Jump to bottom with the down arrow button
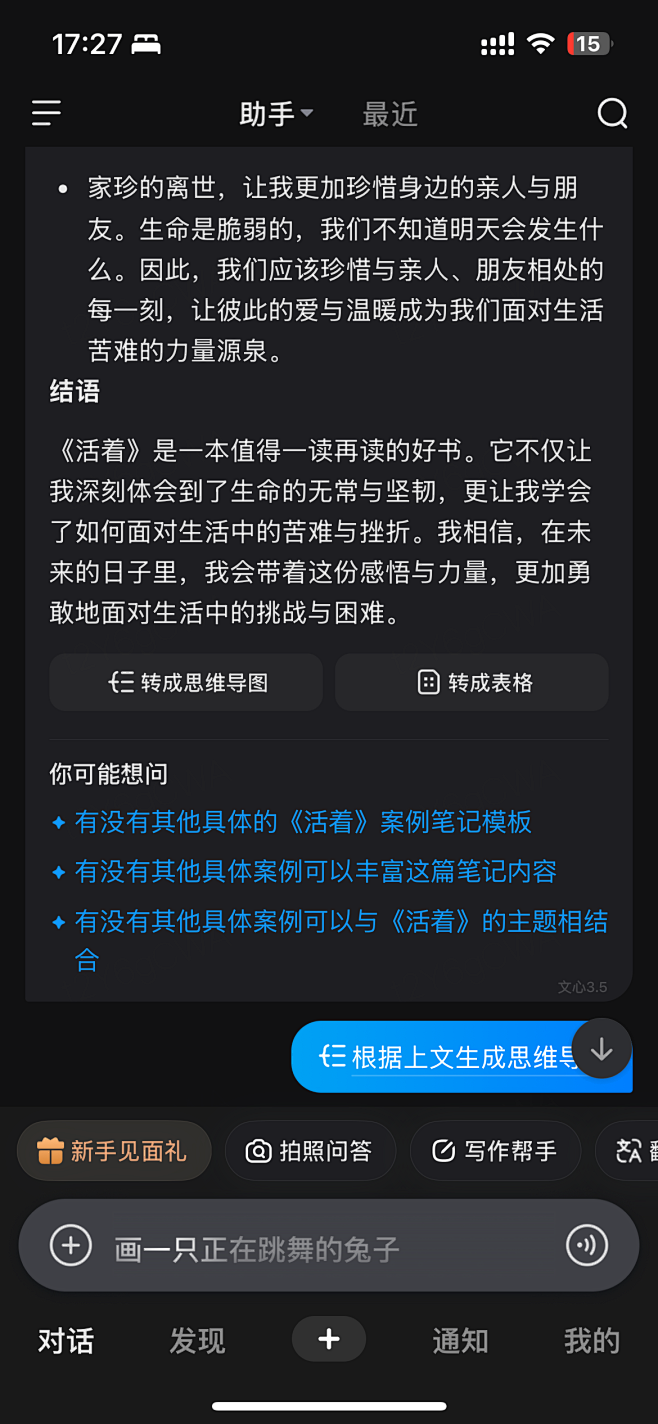 [601, 1049]
